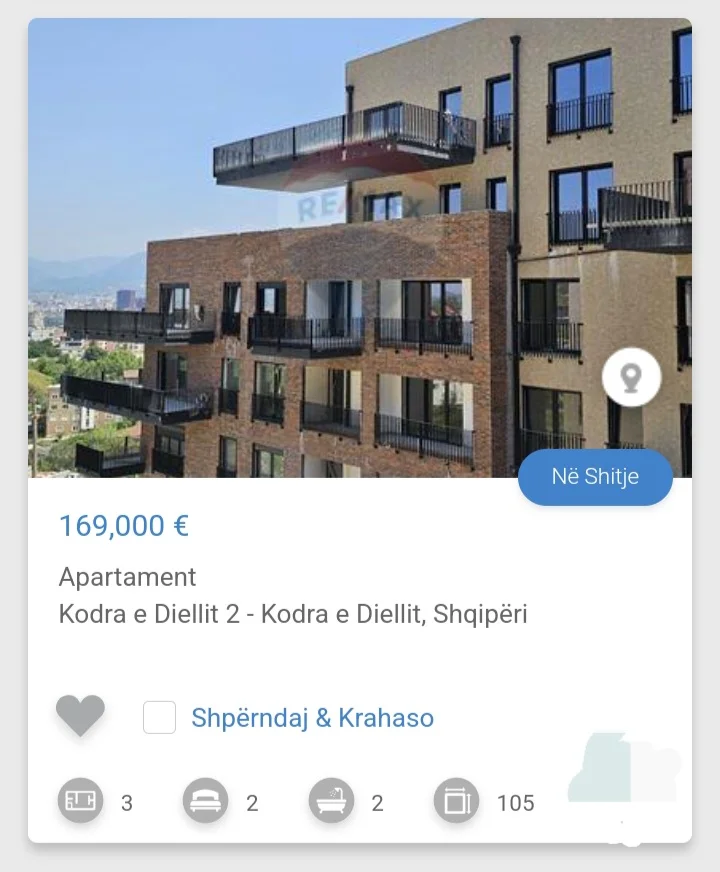Enable the Shpërndaj & Krahaso checkbox
The image size is (720, 872).
[x=160, y=717]
